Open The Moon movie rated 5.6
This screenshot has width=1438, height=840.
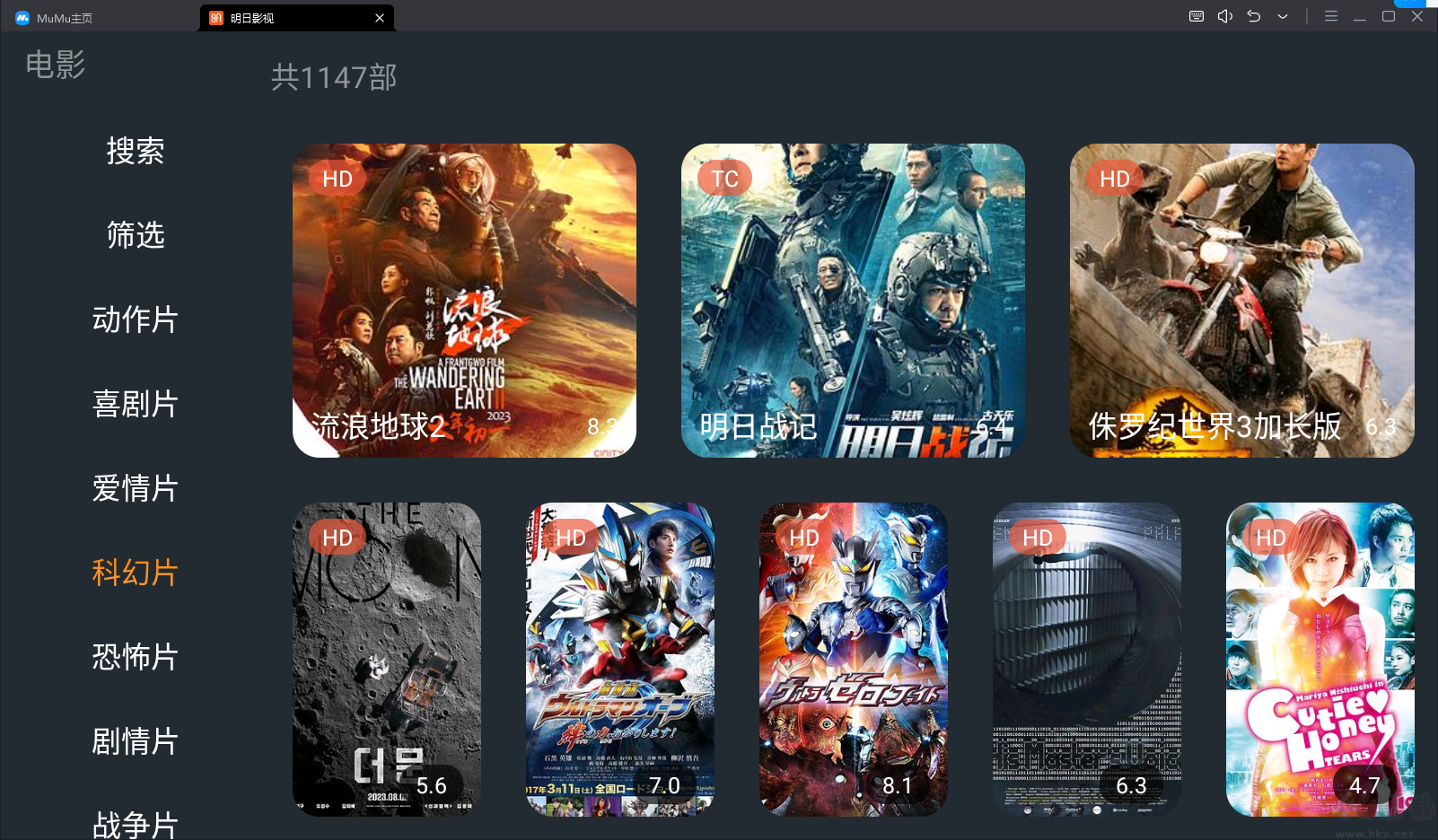click(387, 660)
